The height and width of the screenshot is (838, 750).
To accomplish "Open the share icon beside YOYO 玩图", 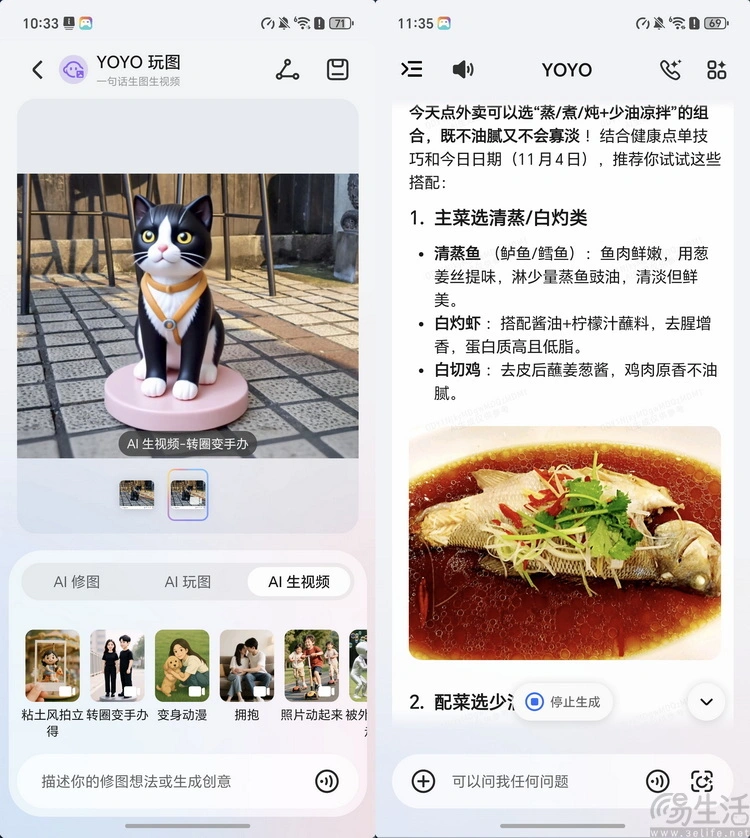I will (x=288, y=70).
